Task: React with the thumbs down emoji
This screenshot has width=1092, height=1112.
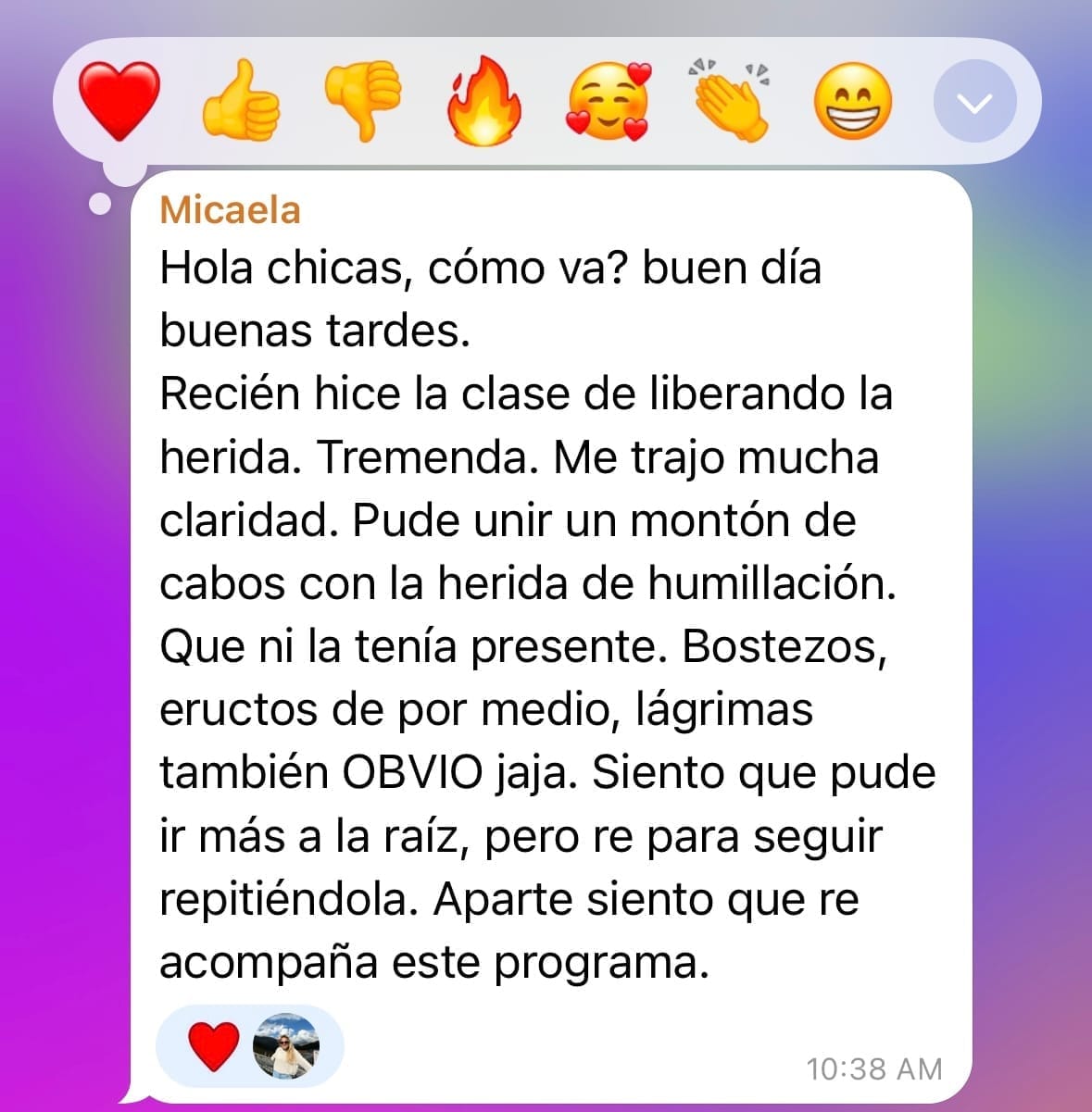Action: click(x=362, y=100)
